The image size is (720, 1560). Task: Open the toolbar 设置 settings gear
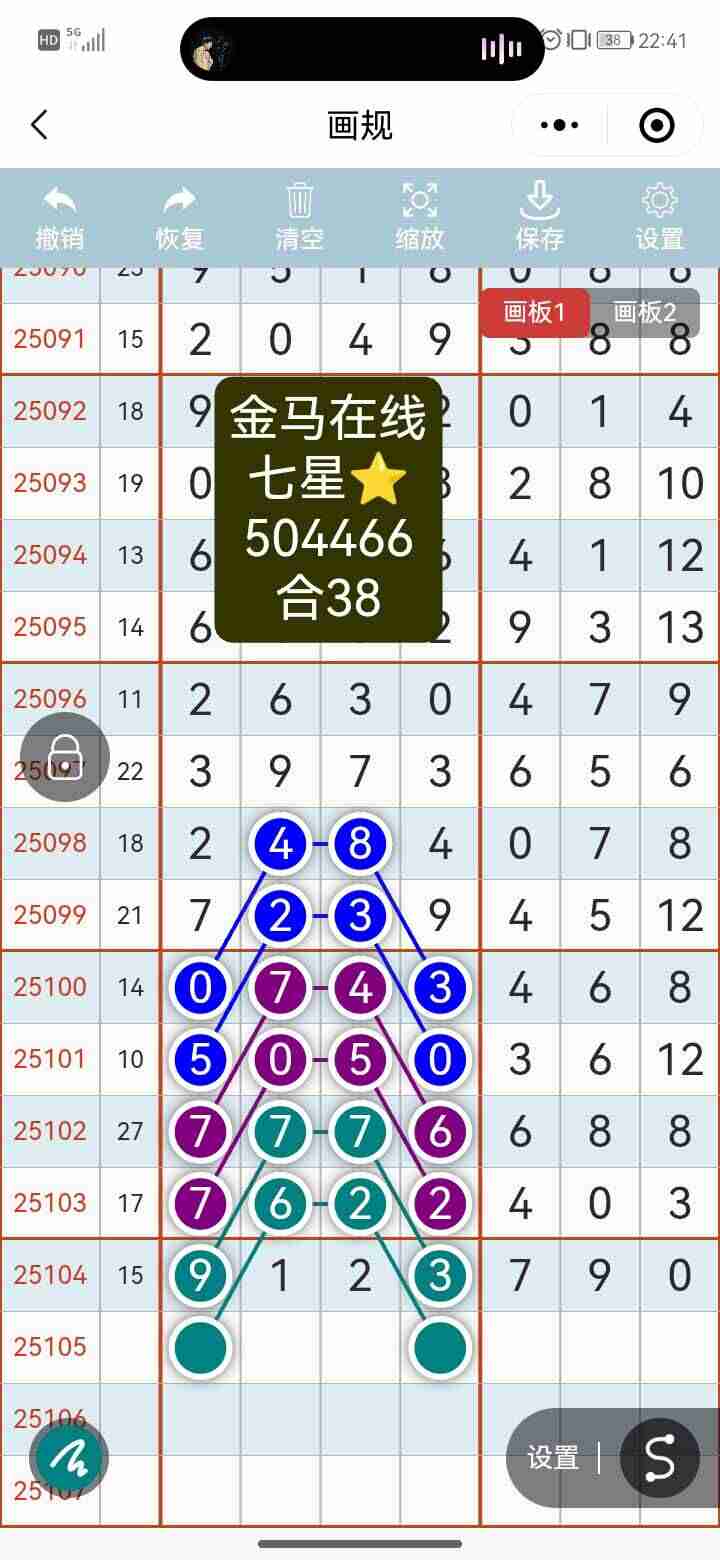[660, 215]
